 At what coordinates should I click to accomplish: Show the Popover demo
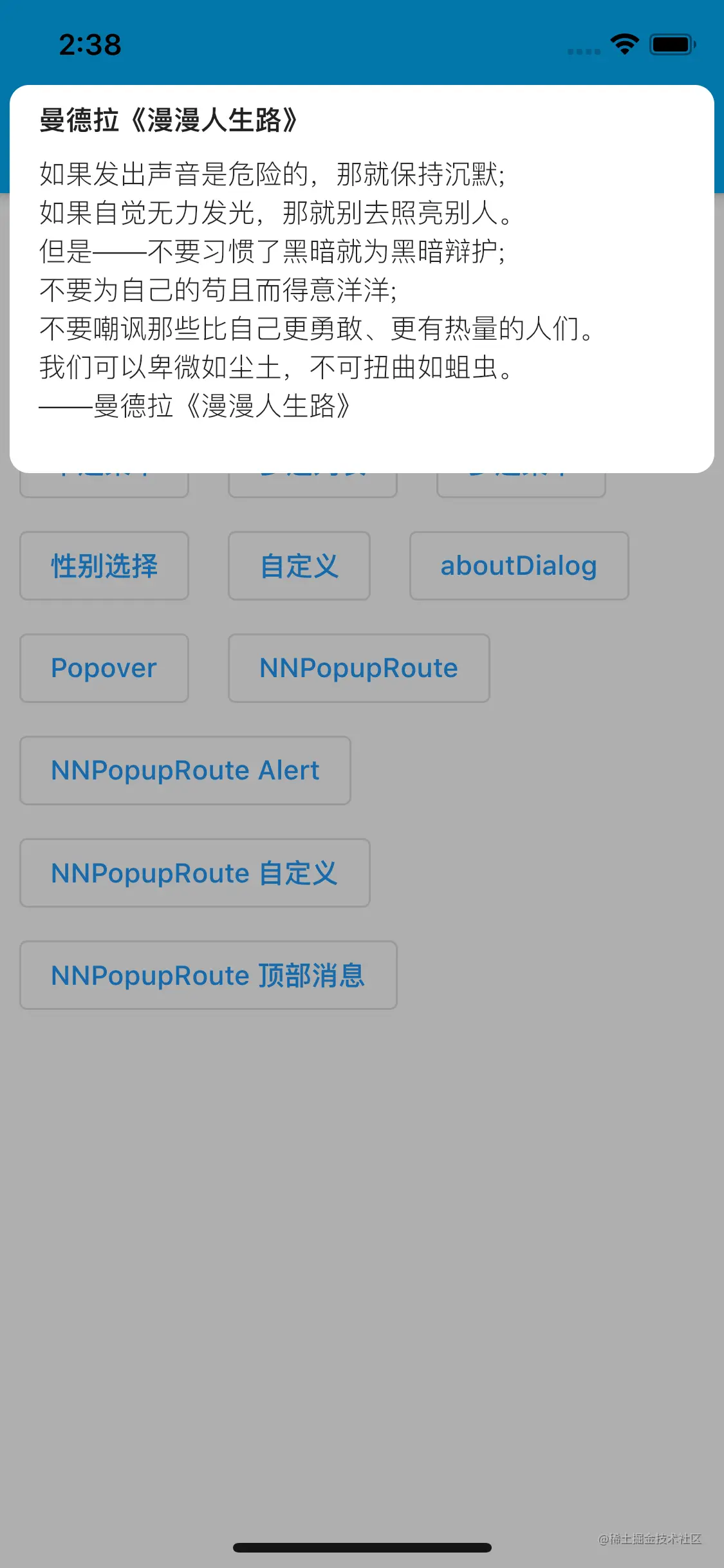pyautogui.click(x=104, y=667)
